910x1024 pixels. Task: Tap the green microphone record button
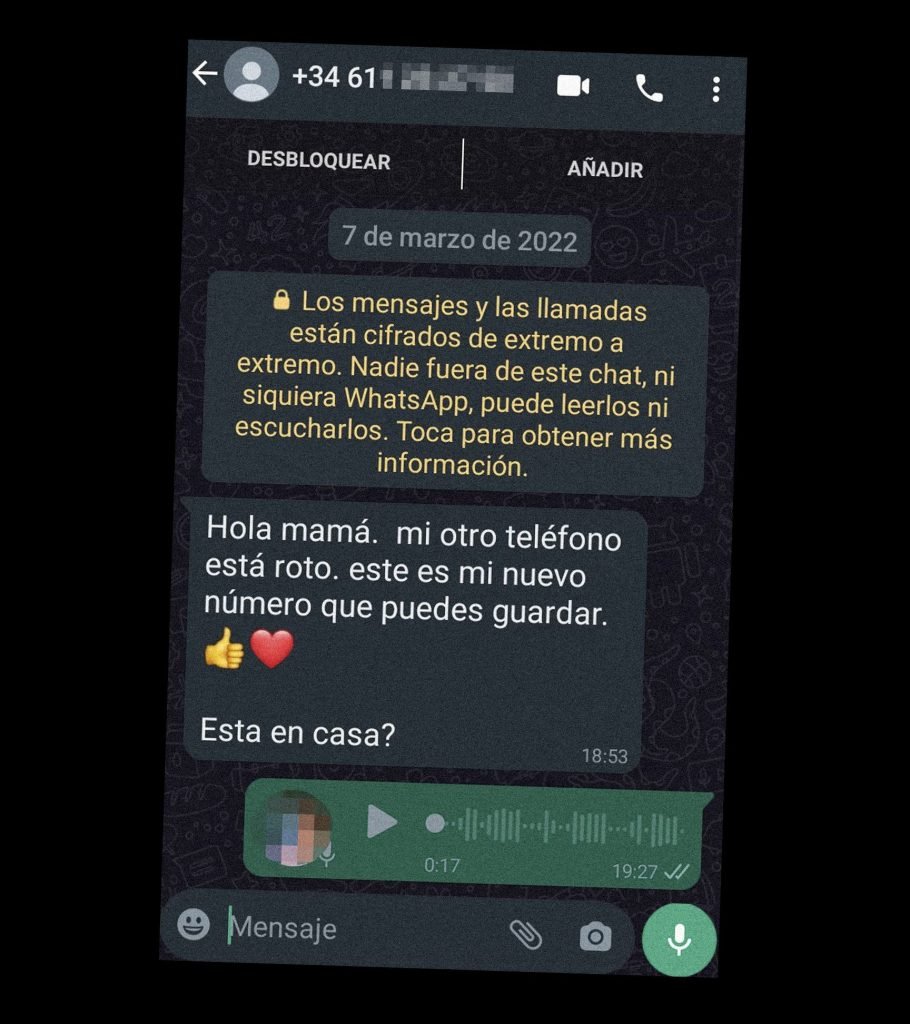click(x=679, y=940)
